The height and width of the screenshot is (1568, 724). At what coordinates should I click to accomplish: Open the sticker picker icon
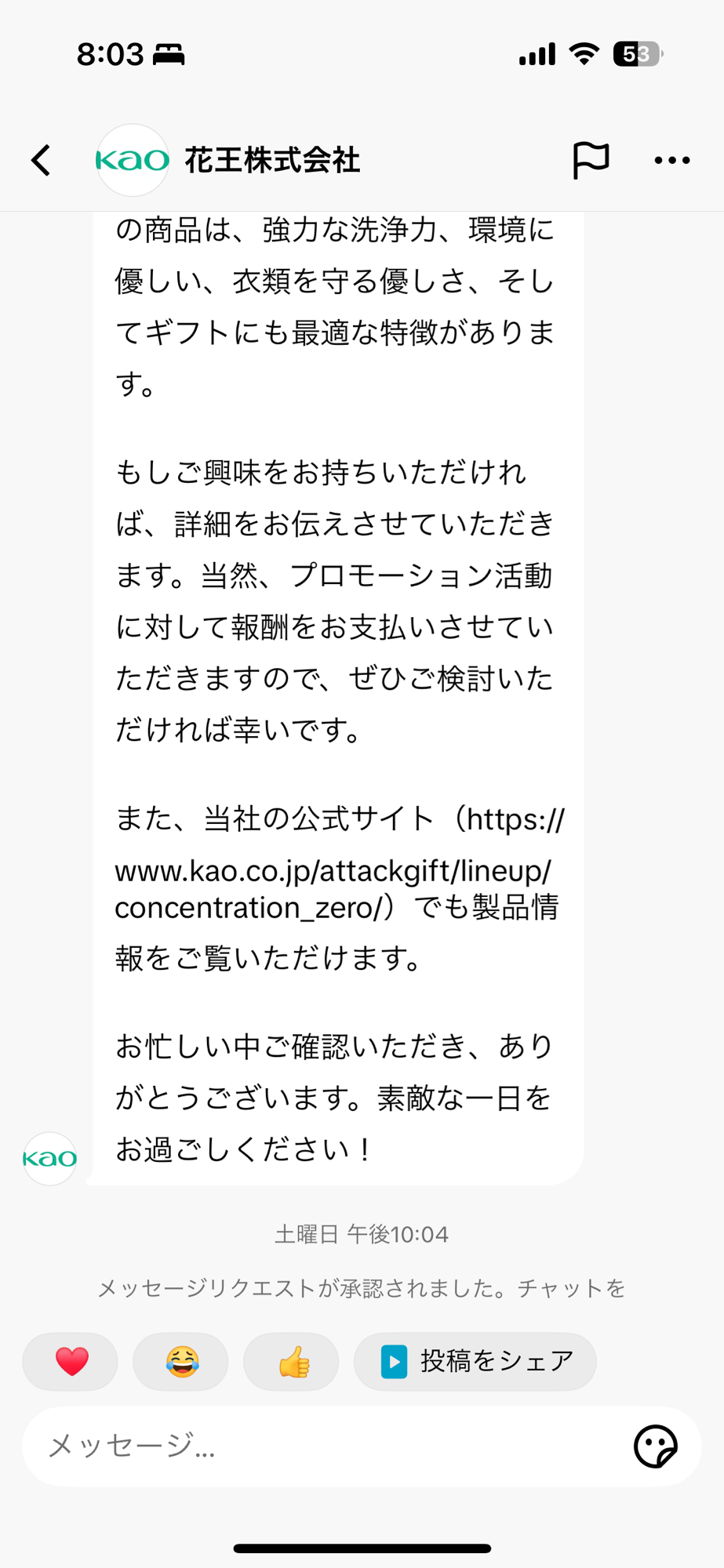655,1446
